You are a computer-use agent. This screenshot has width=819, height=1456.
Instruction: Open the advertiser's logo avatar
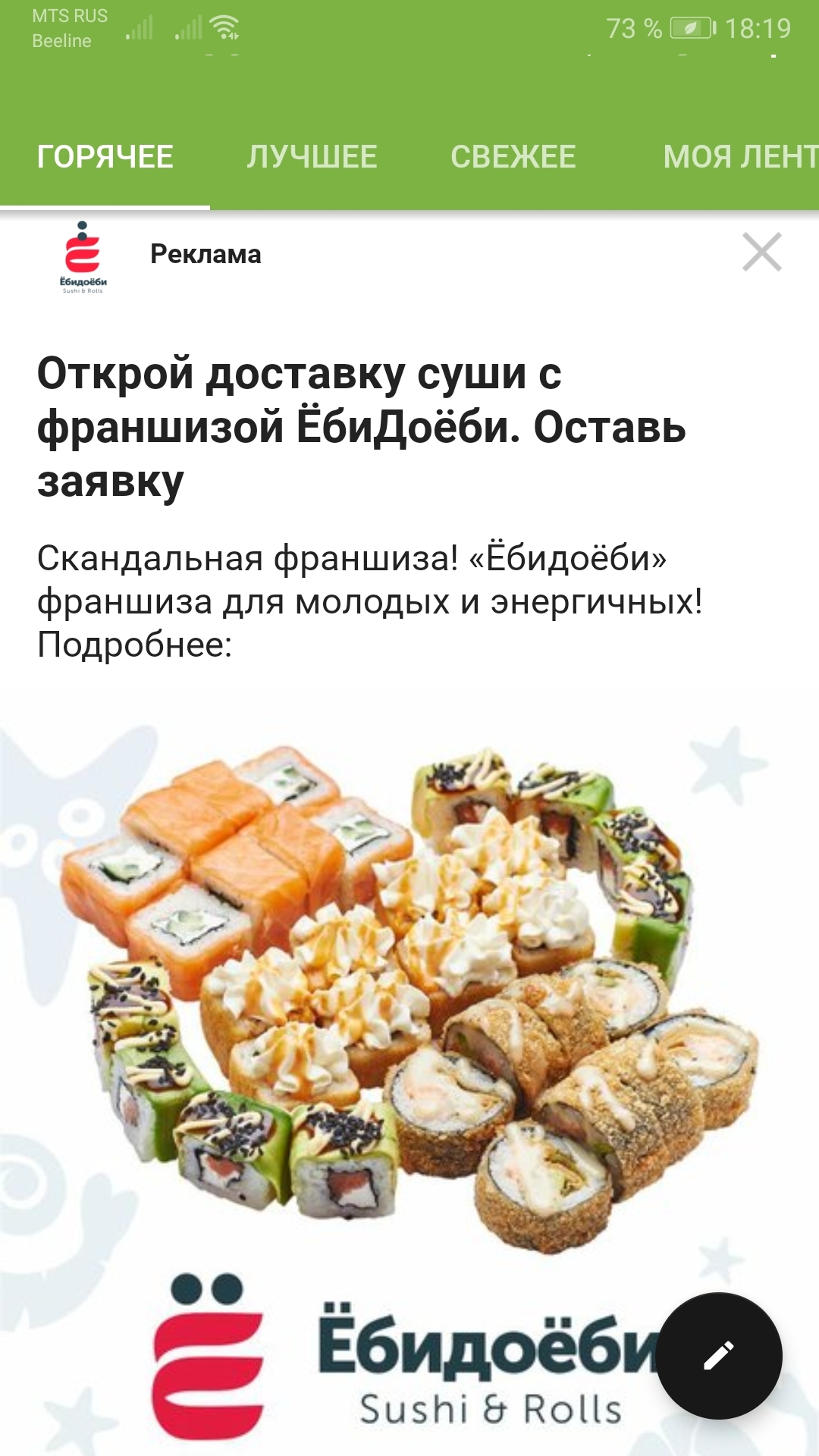coord(83,256)
